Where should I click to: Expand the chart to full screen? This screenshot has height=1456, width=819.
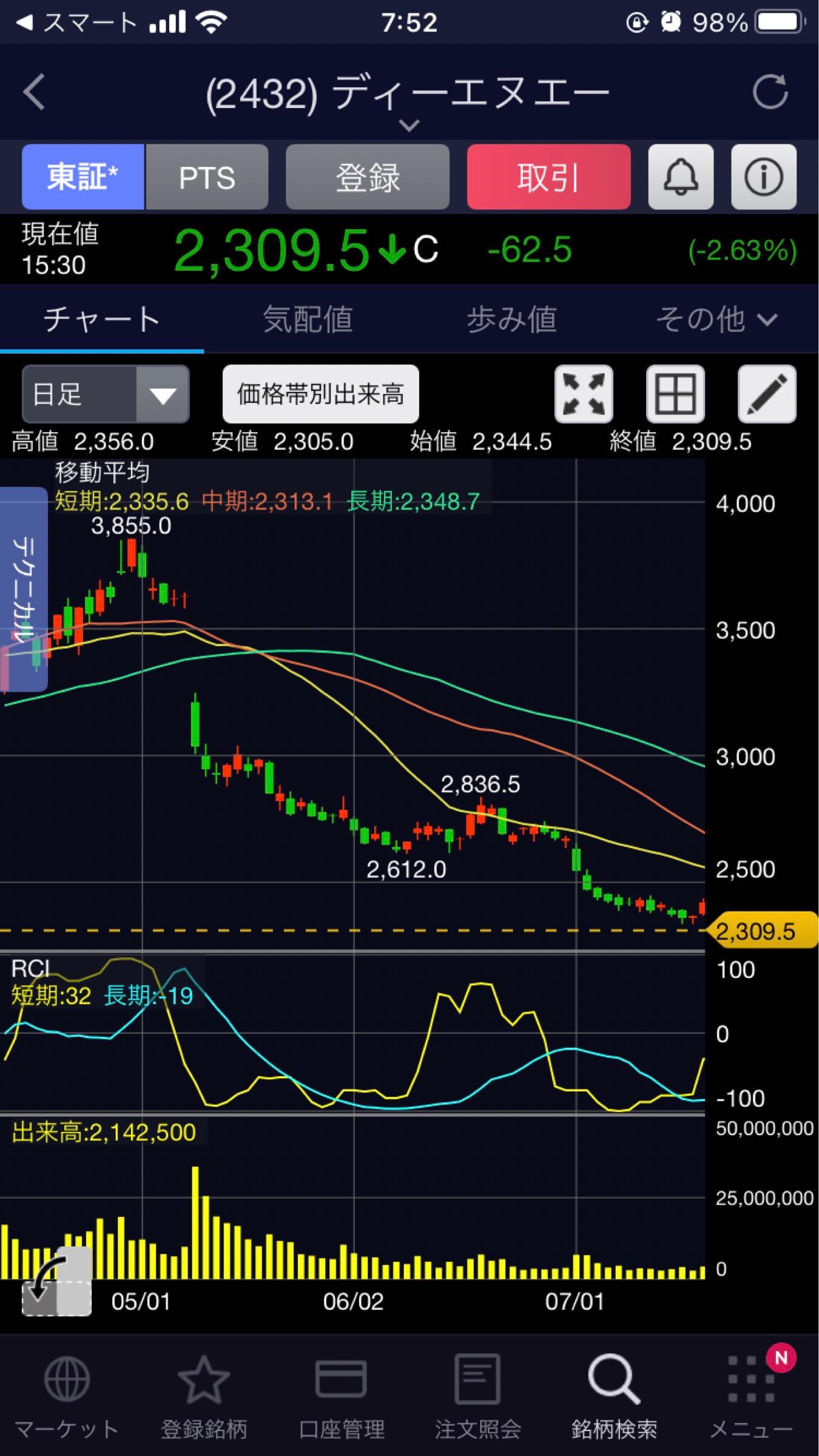click(x=584, y=394)
